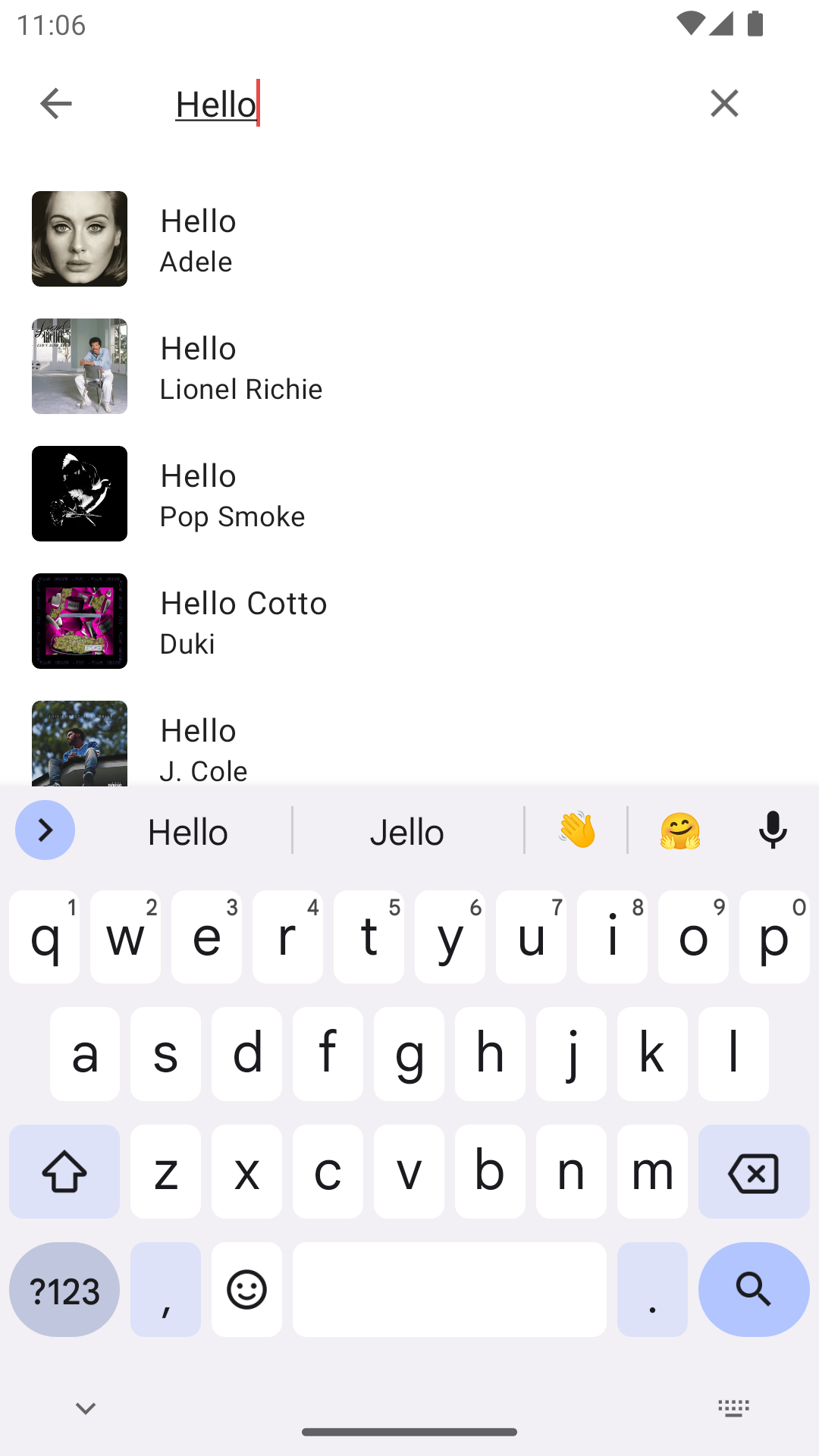The height and width of the screenshot is (1456, 819).
Task: Open Hello by Adele
Action: coord(409,239)
